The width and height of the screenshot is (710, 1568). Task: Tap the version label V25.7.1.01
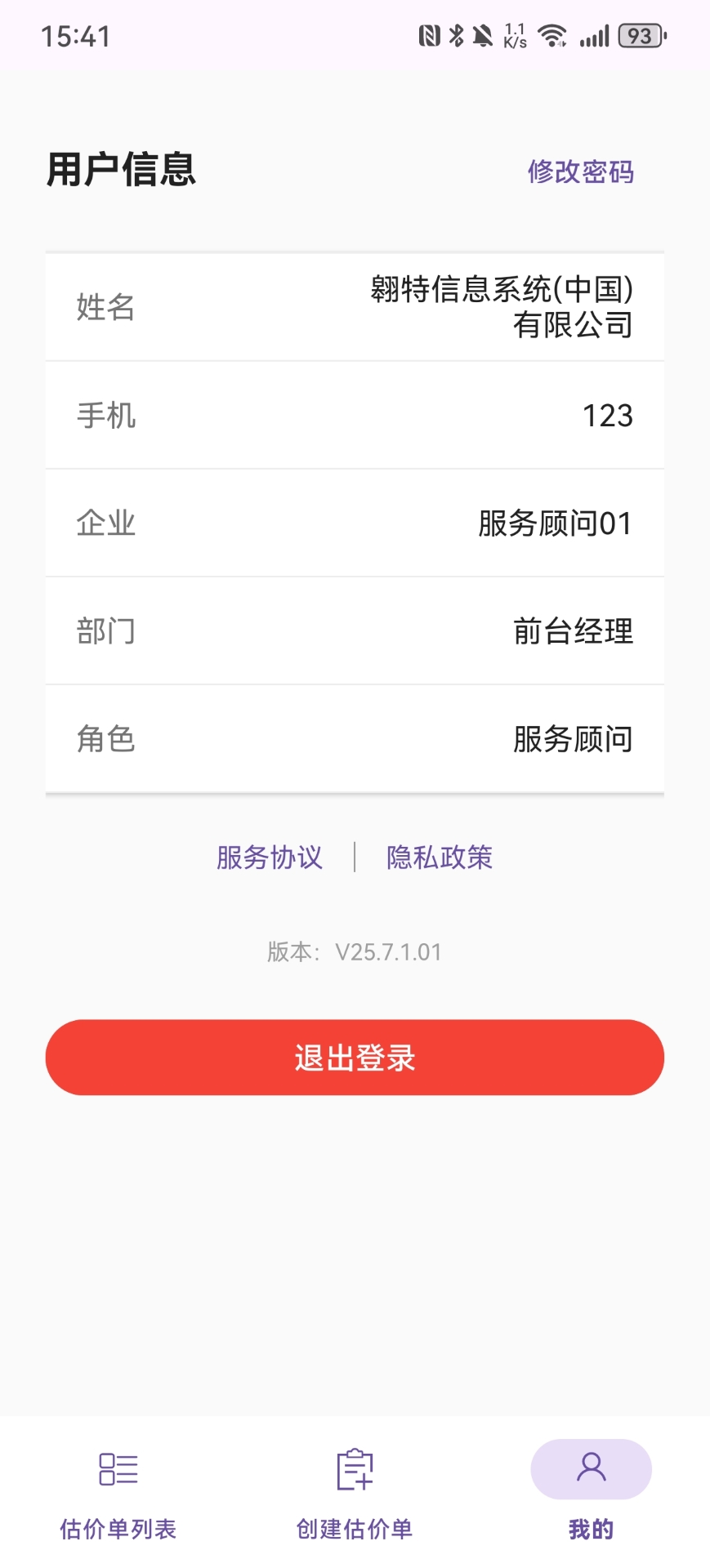(x=354, y=951)
